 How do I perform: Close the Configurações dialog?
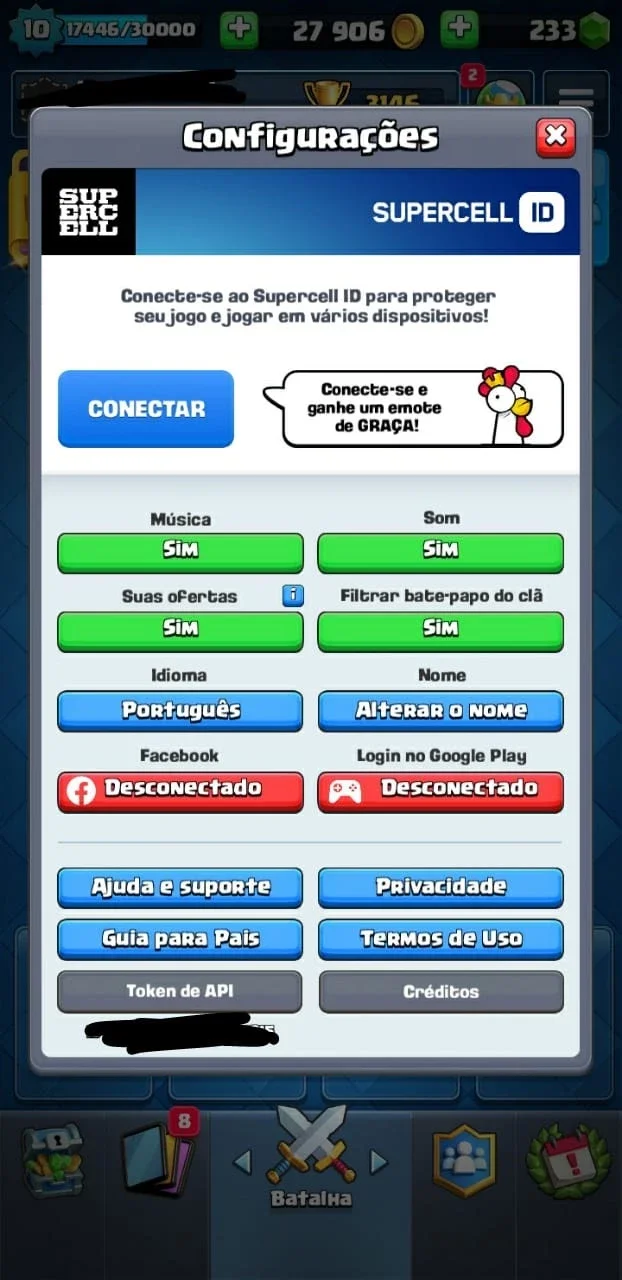click(556, 137)
